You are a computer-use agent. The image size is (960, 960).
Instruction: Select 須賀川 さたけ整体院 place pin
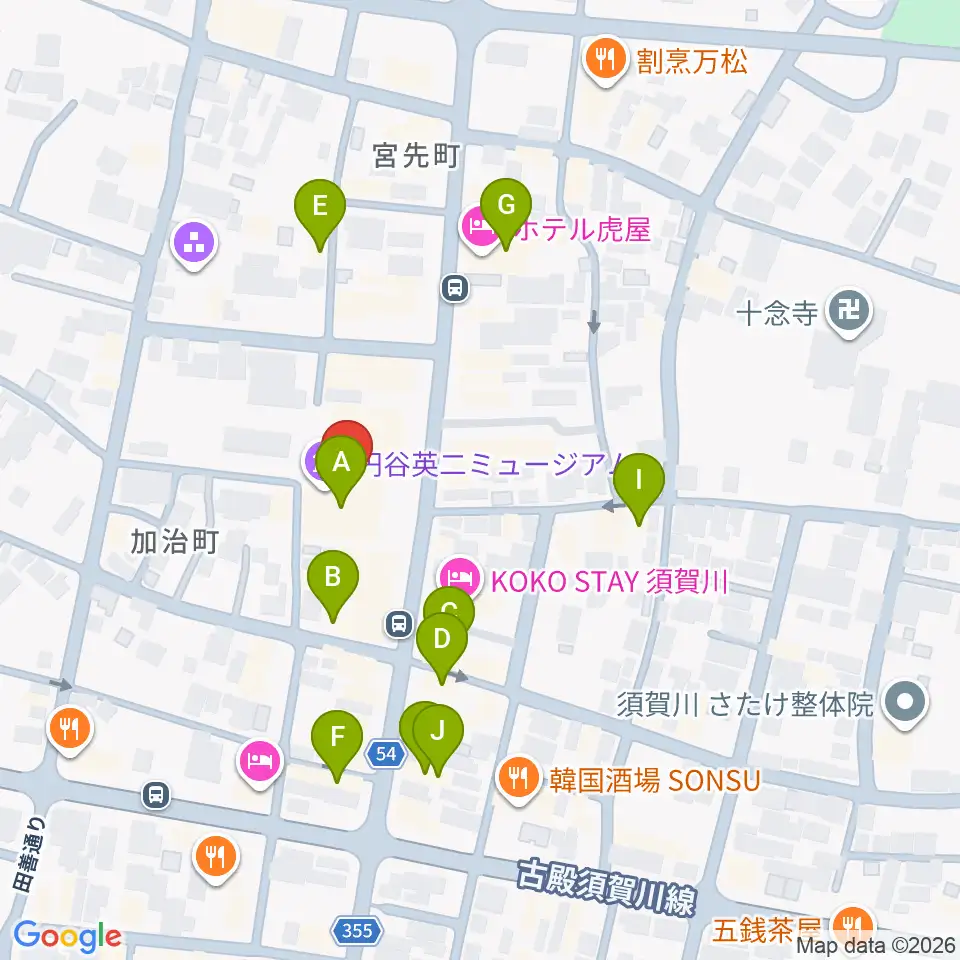(x=906, y=705)
